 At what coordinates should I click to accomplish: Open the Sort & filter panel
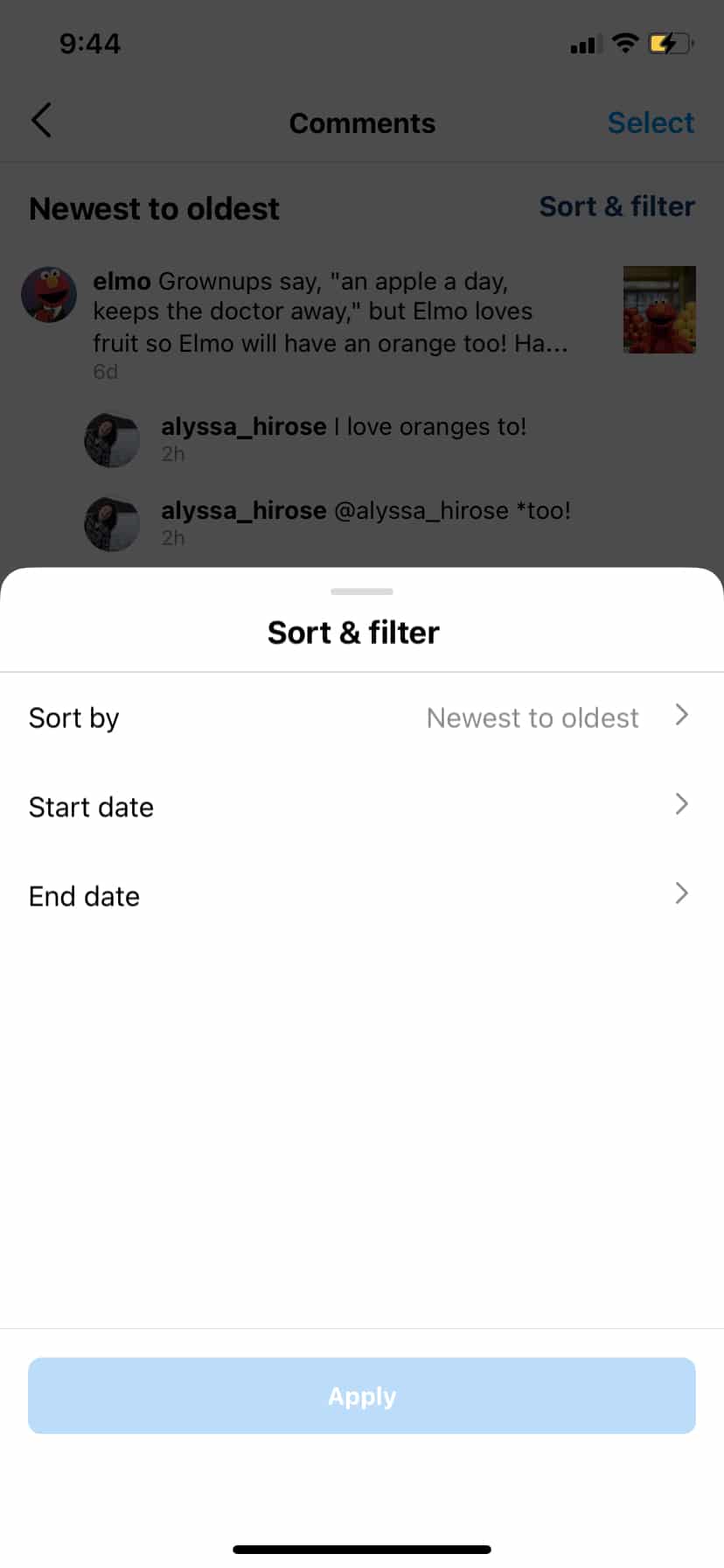[616, 207]
